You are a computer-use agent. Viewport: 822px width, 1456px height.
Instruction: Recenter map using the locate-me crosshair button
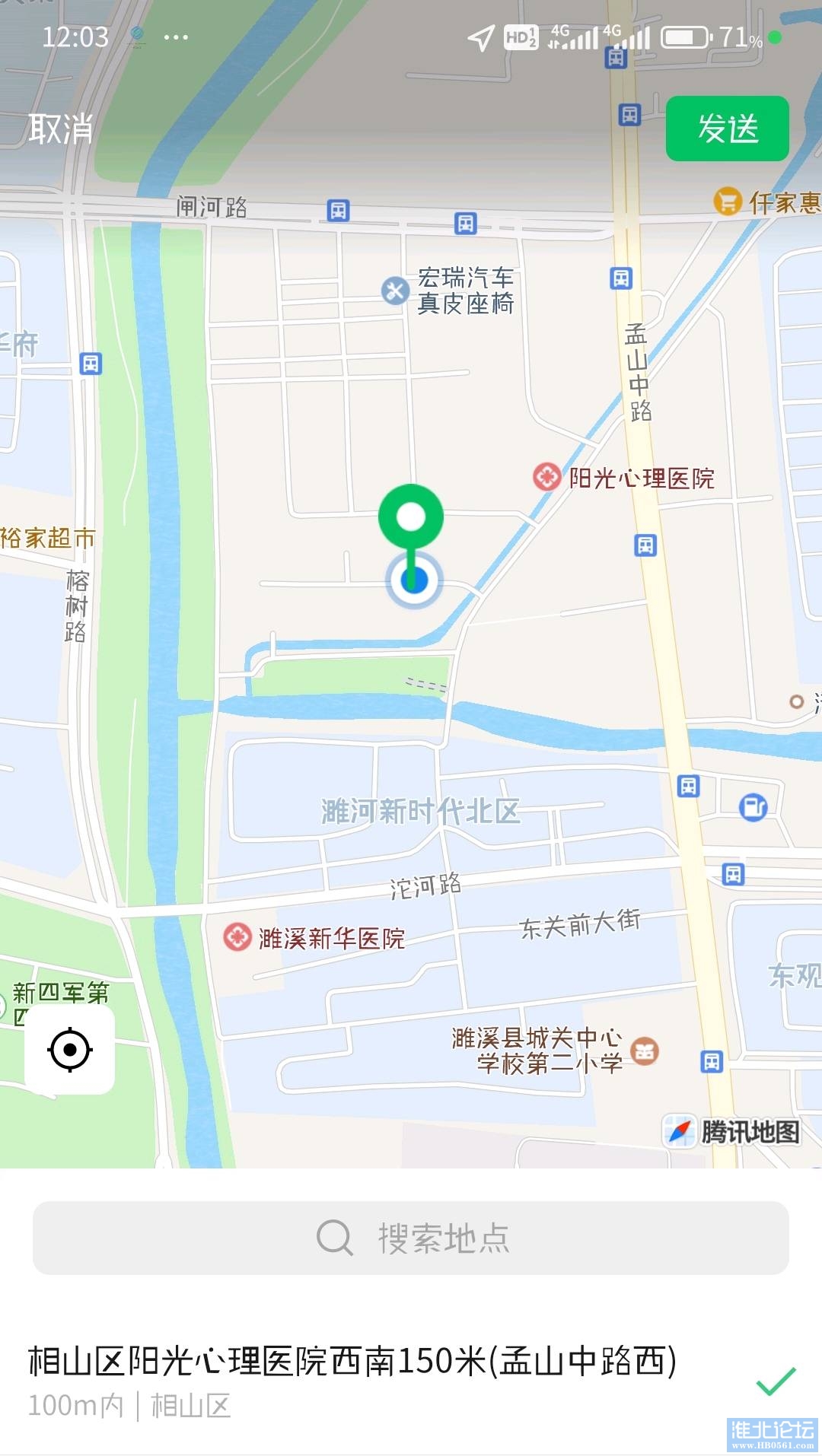(69, 1049)
